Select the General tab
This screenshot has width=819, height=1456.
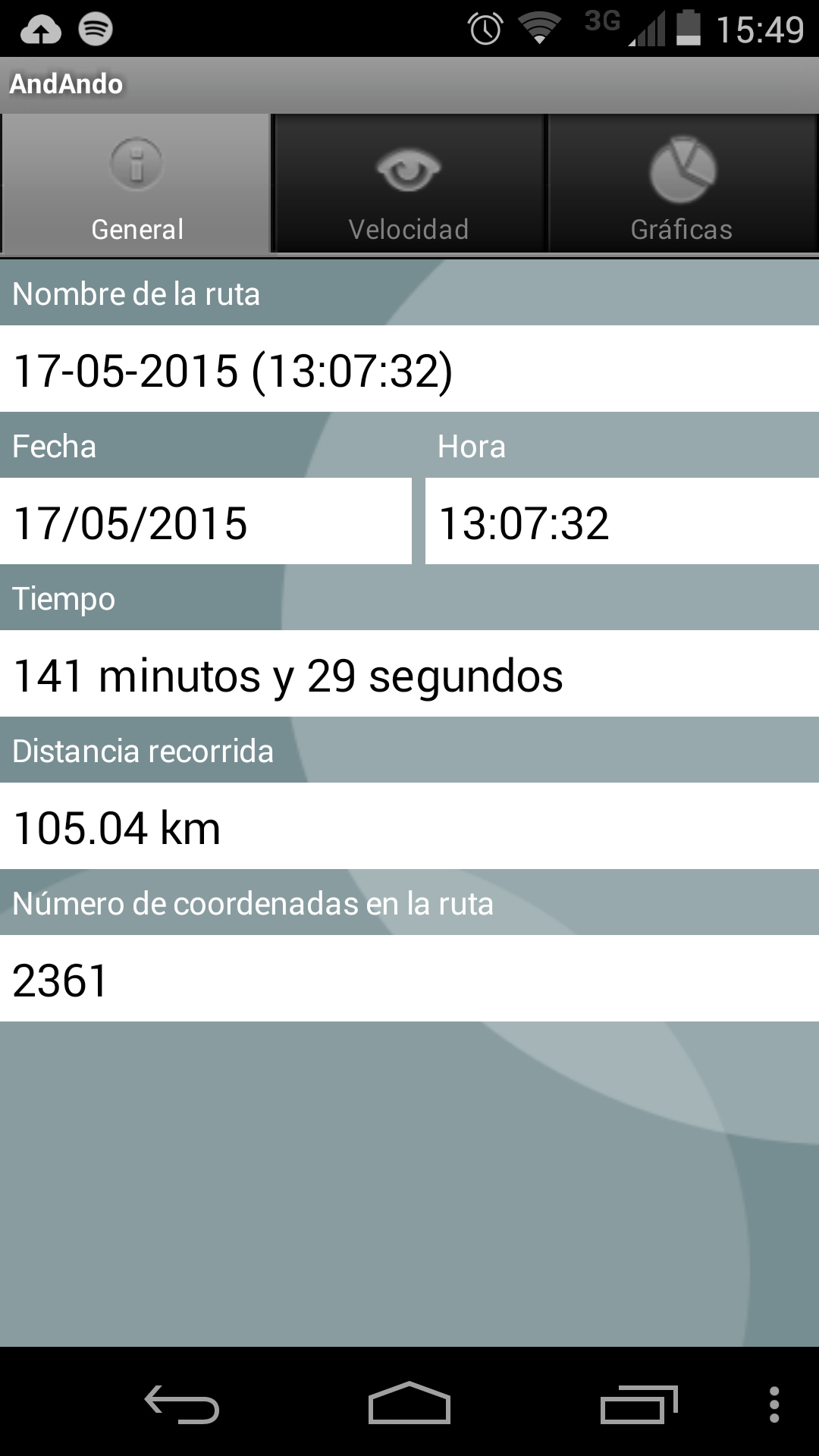click(x=136, y=184)
